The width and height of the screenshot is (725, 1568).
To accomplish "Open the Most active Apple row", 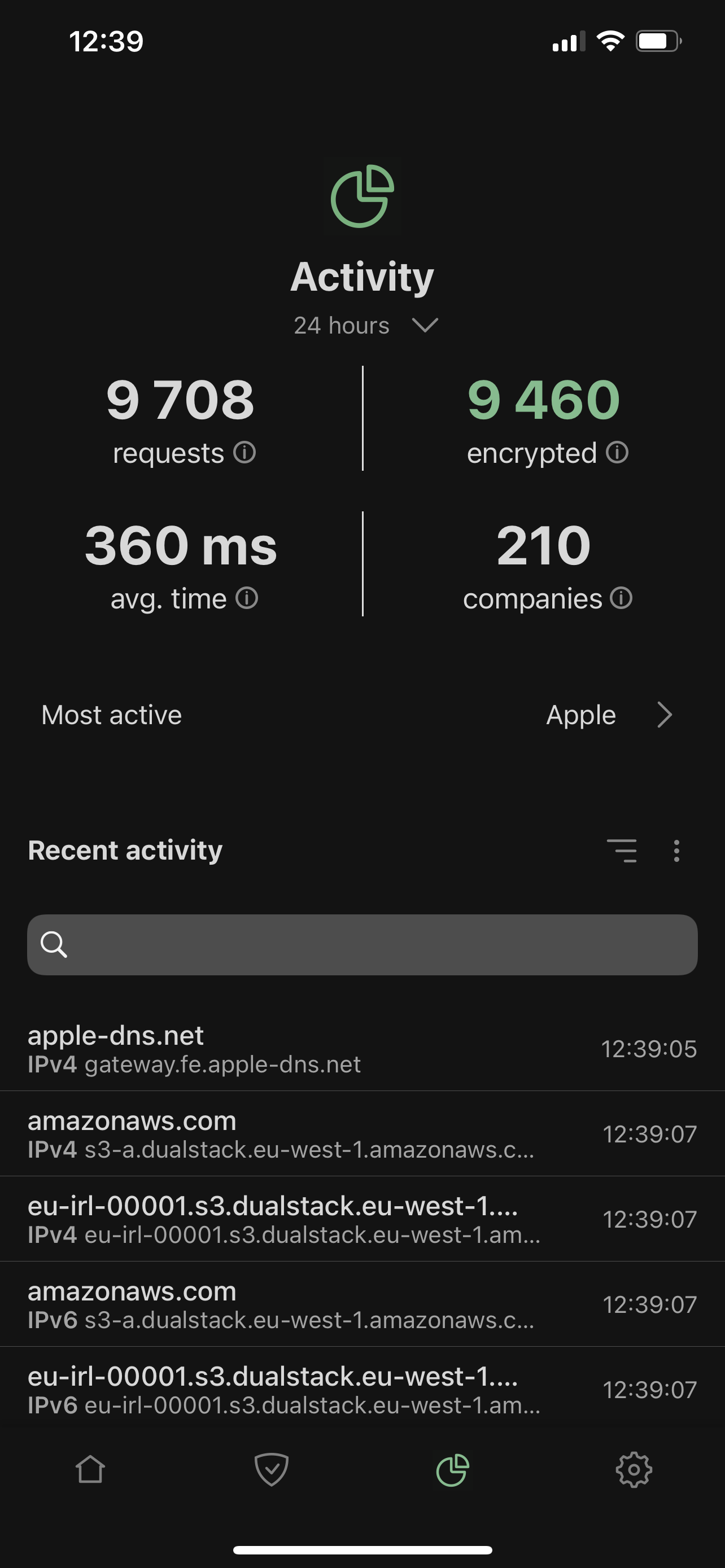I will click(x=362, y=715).
